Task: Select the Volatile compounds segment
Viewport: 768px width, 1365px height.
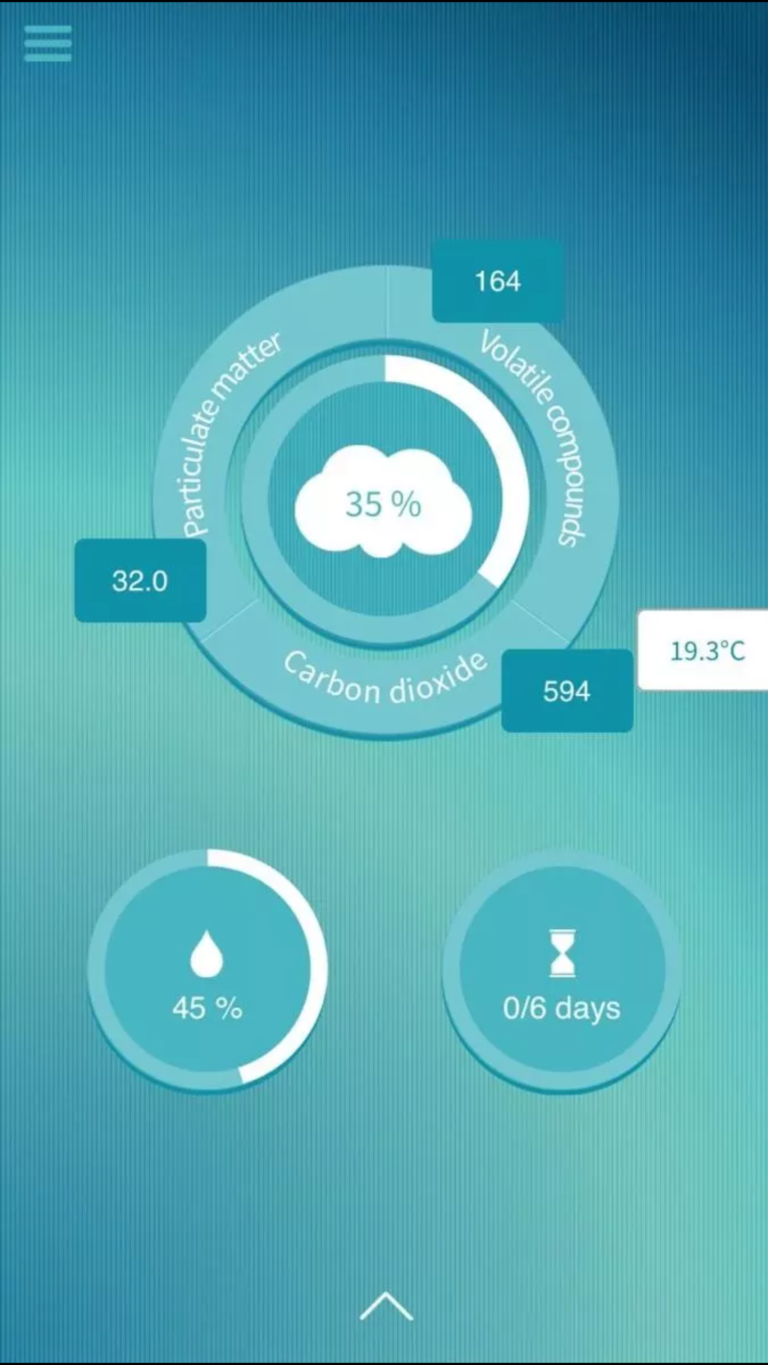Action: 533,440
